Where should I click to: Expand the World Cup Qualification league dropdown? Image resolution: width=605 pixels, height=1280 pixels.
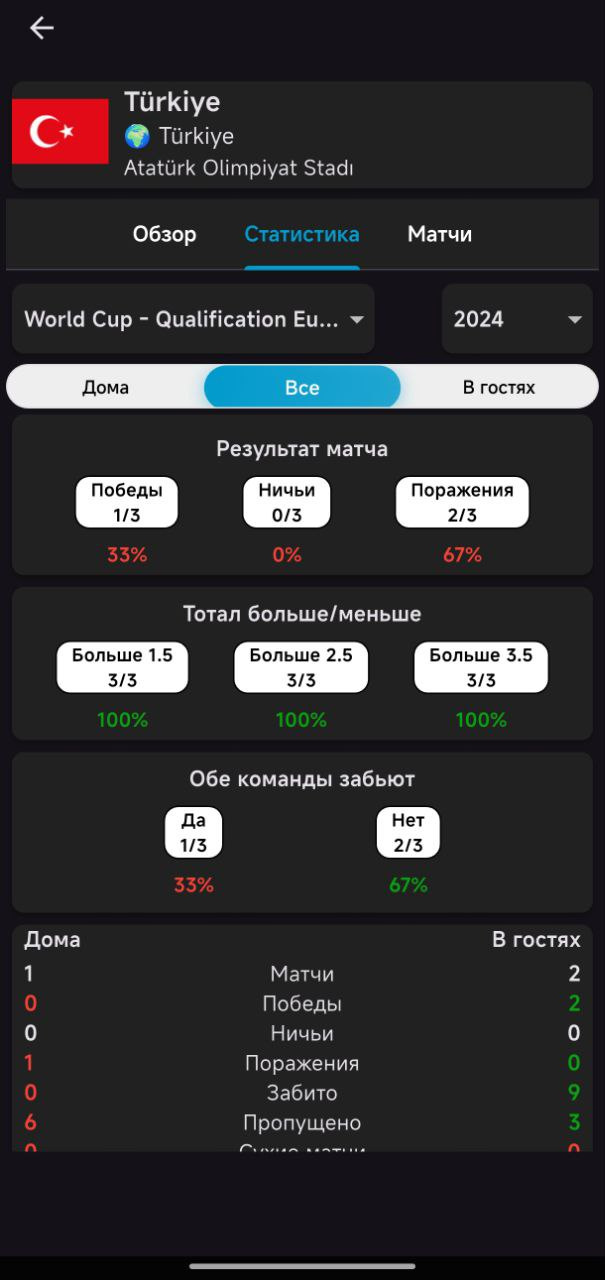pos(193,319)
